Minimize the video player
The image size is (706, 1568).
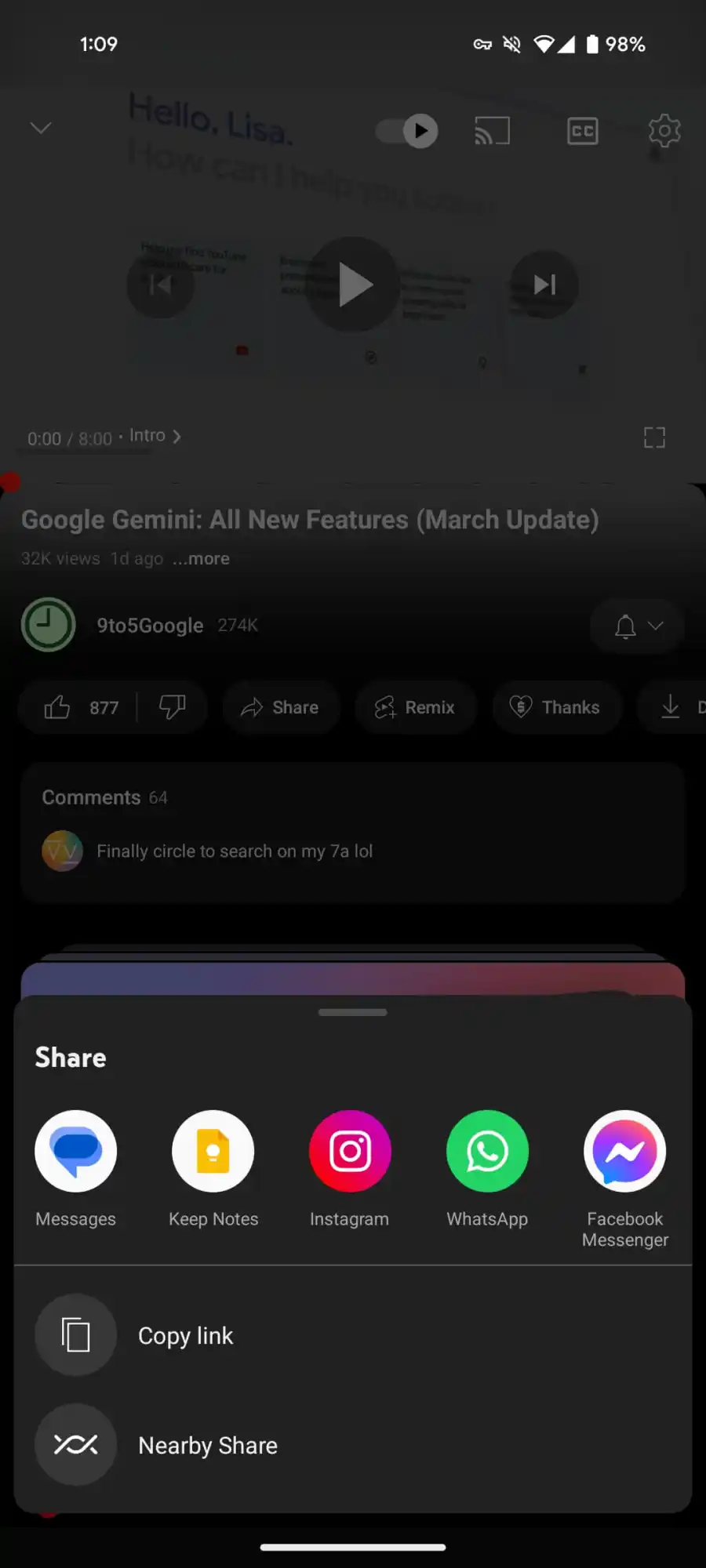pos(41,128)
